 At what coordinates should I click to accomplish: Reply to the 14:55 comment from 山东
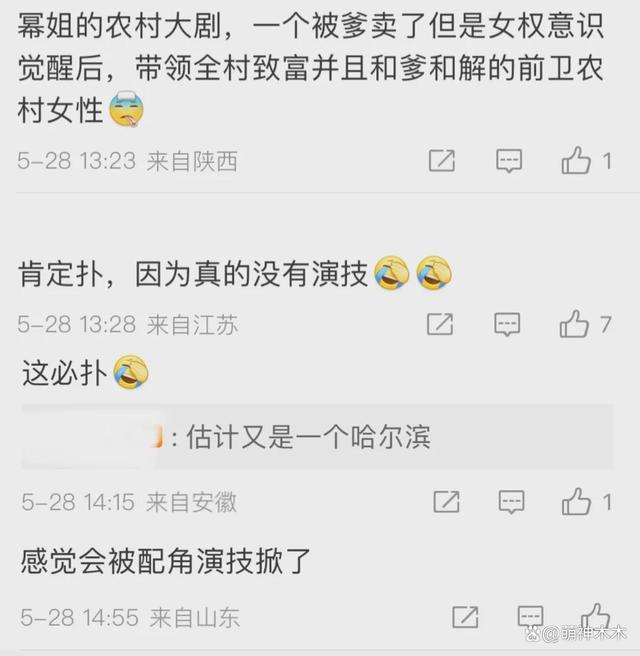(x=530, y=617)
